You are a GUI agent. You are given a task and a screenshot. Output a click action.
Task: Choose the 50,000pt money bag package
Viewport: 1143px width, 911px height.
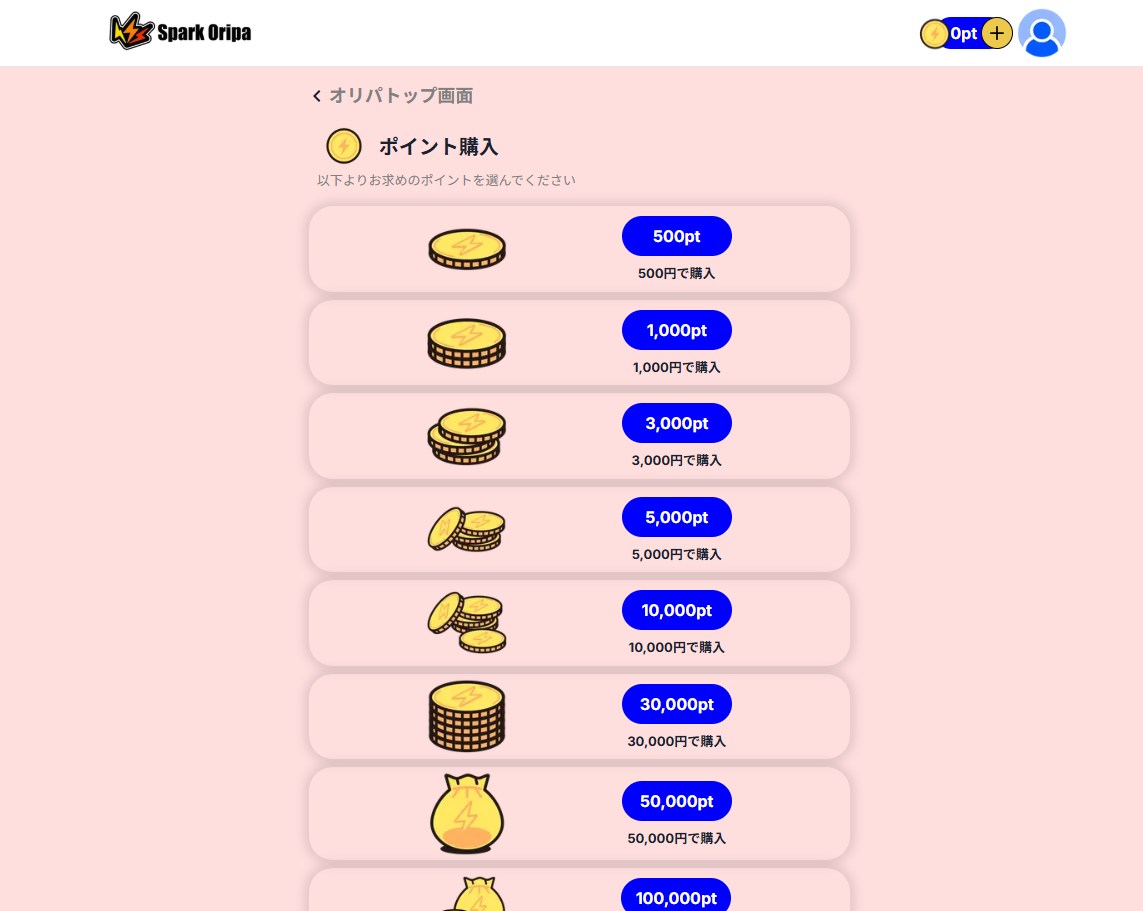tap(677, 801)
